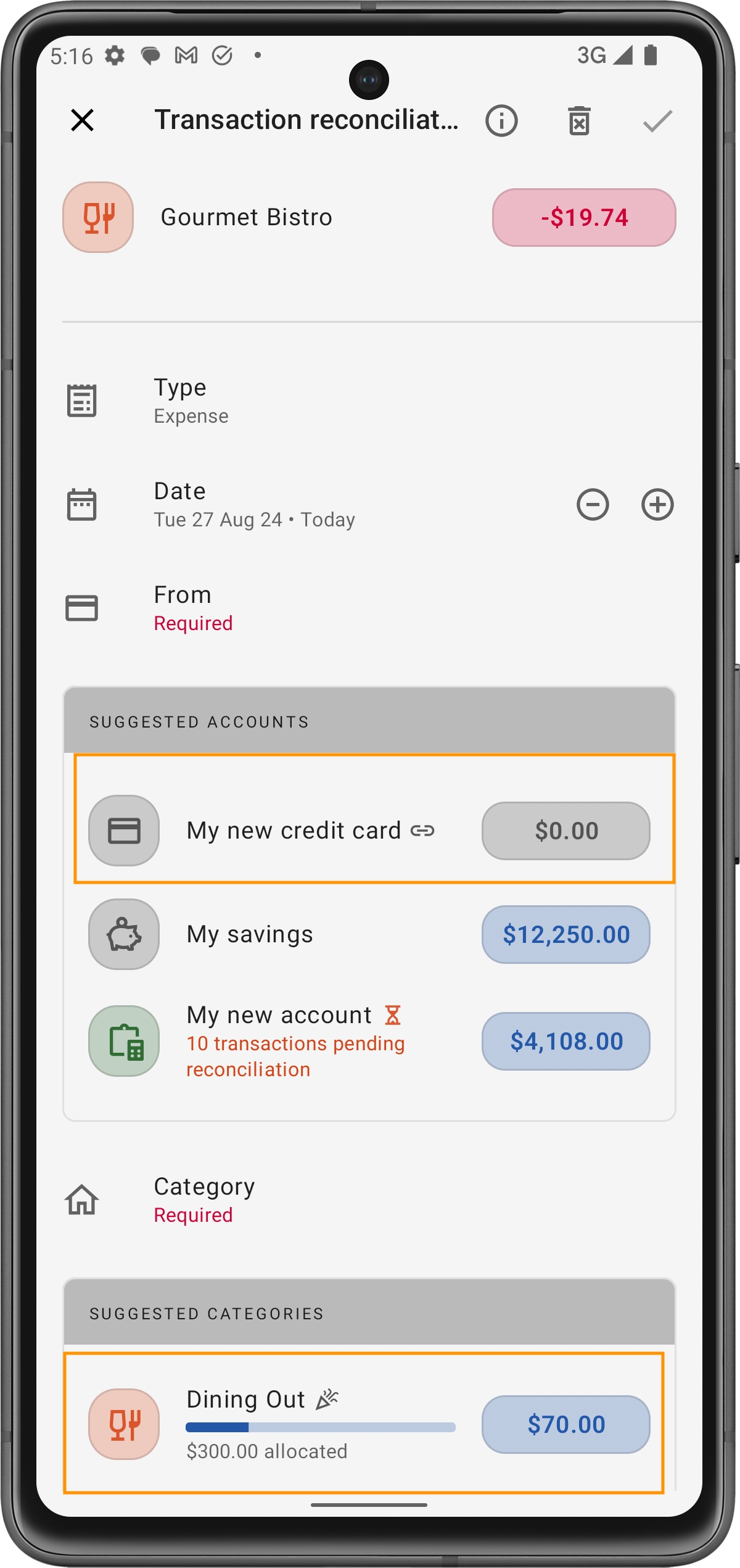Increase the date by one day
Image resolution: width=740 pixels, height=1568 pixels.
pyautogui.click(x=657, y=505)
